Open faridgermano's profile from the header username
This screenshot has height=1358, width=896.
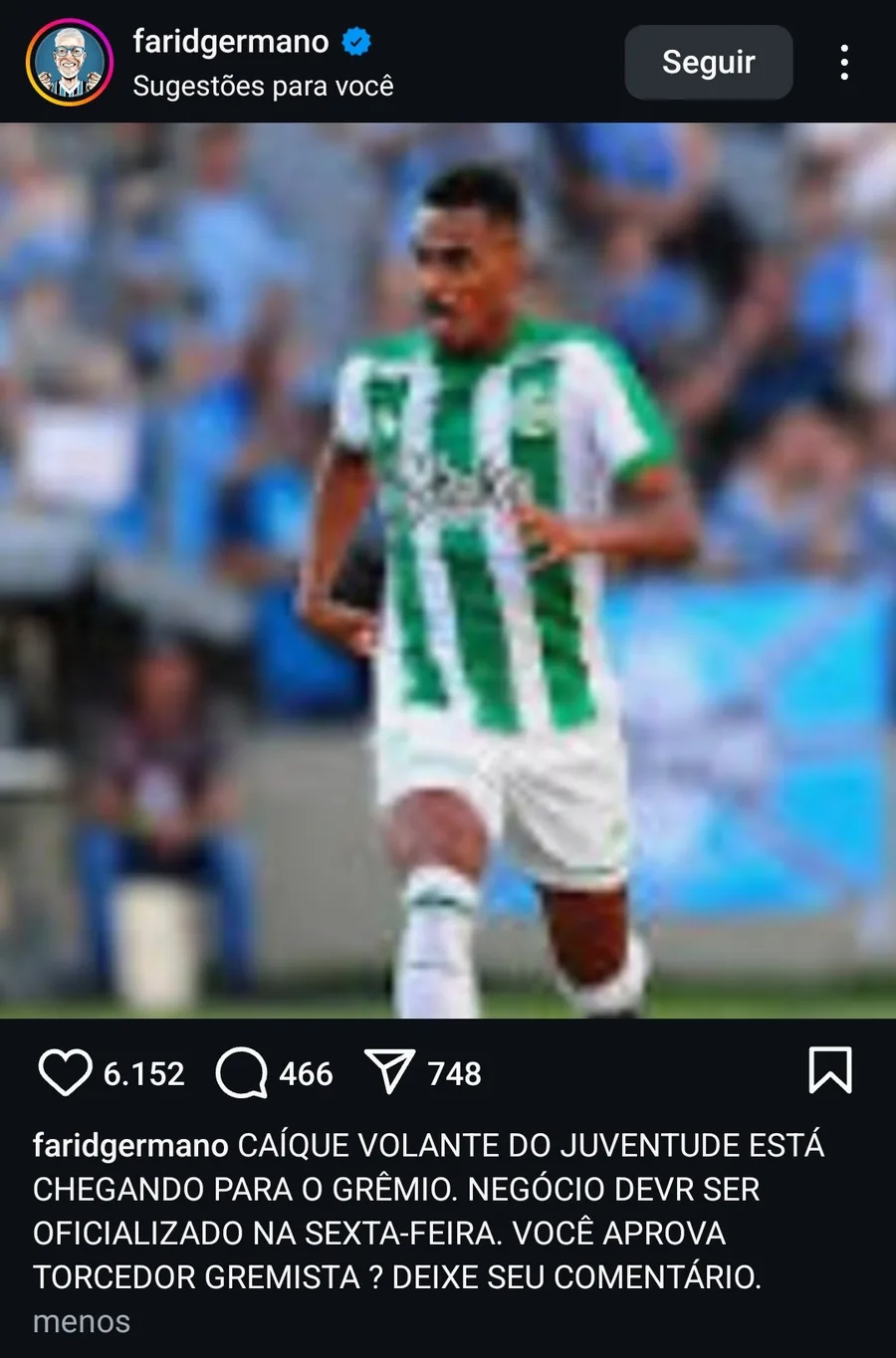click(x=230, y=42)
